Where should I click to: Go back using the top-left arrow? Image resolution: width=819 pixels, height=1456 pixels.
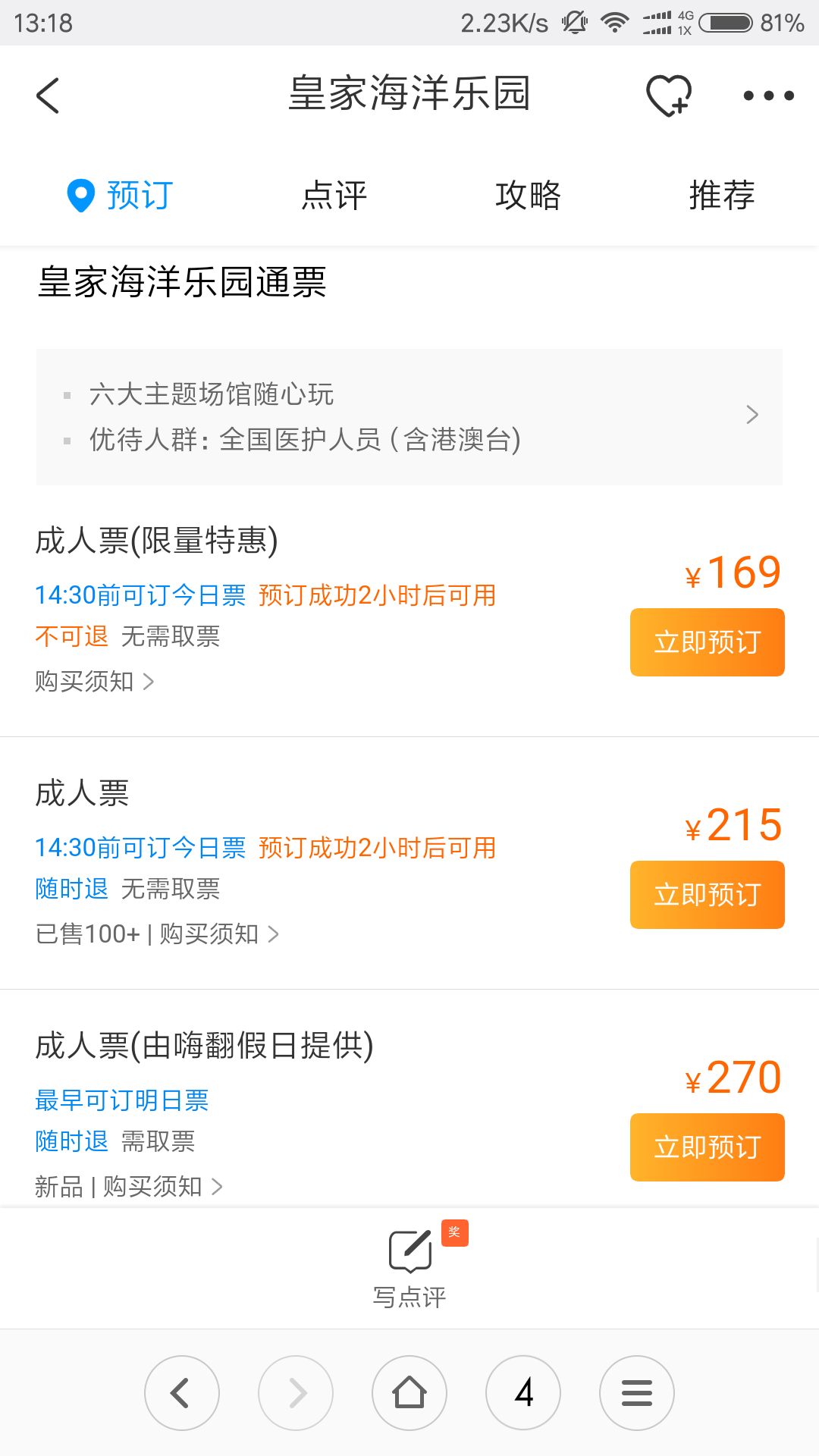[48, 96]
